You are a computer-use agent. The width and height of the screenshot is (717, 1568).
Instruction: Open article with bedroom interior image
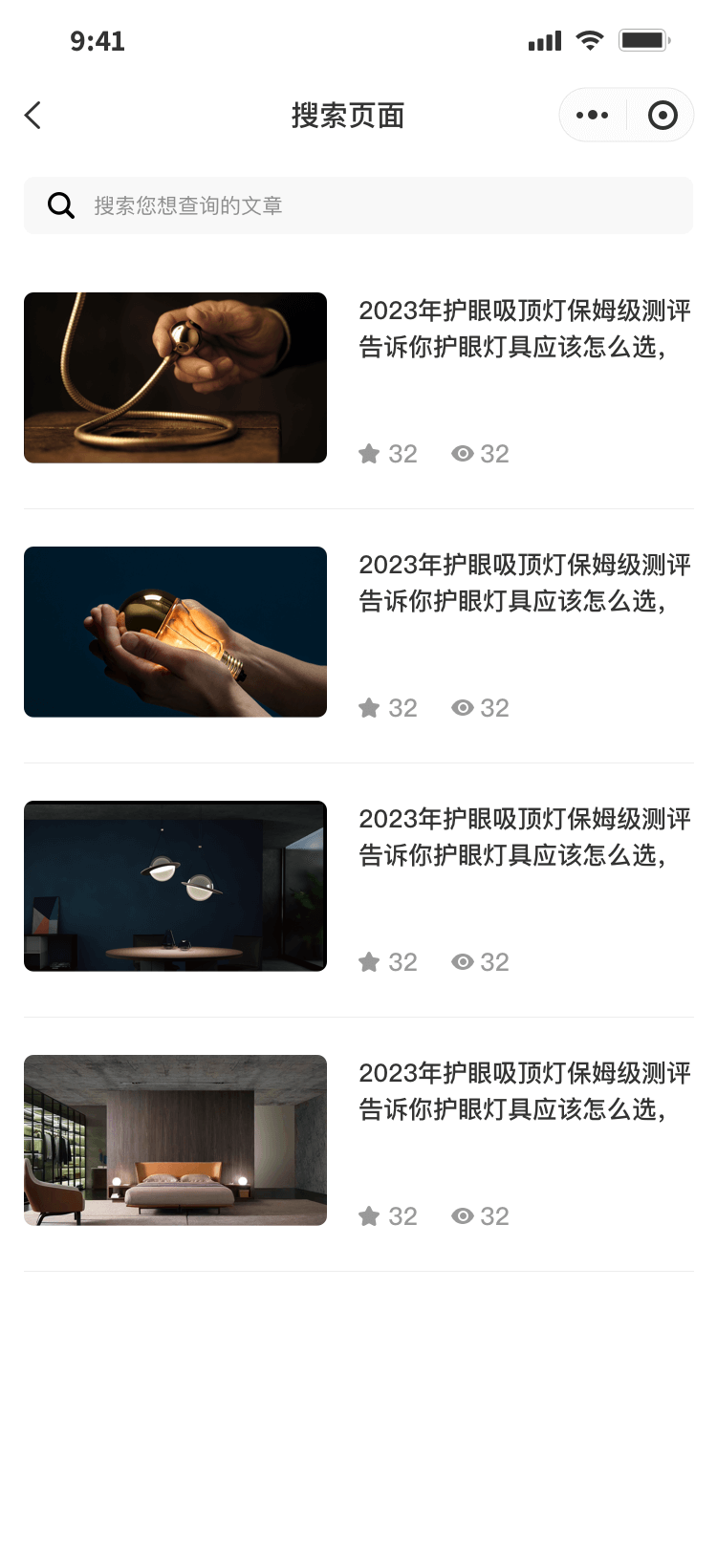point(176,1140)
